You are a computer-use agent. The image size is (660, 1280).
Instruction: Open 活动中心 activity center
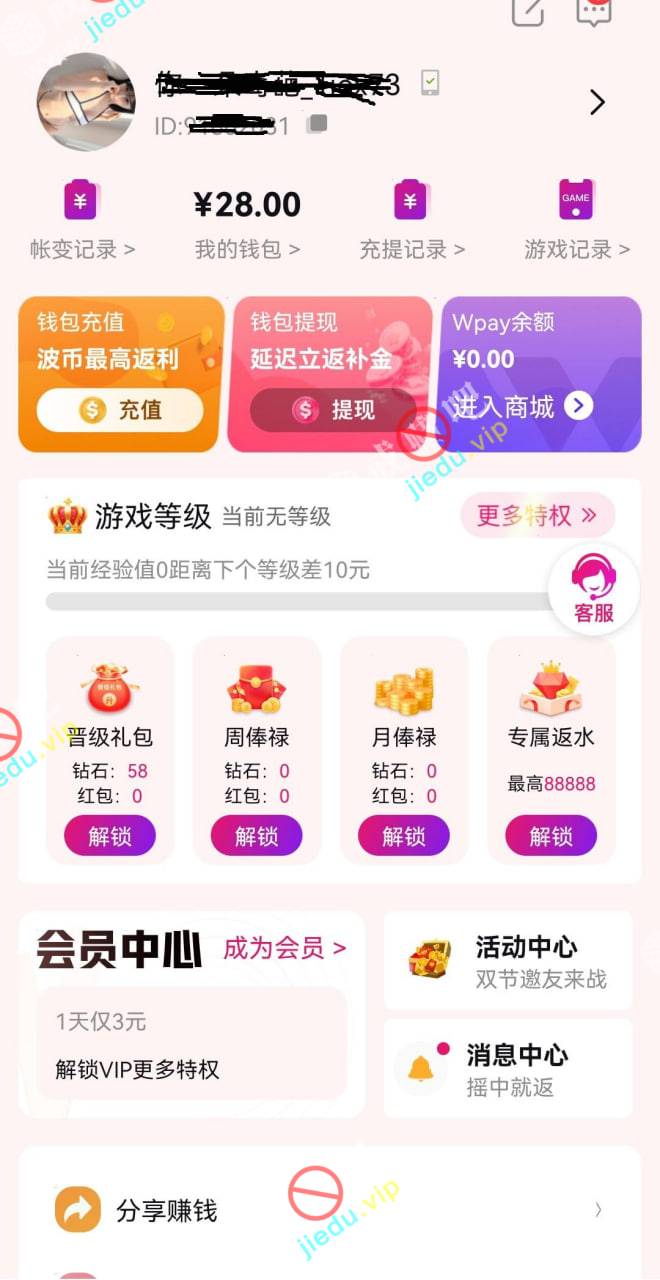click(x=508, y=960)
